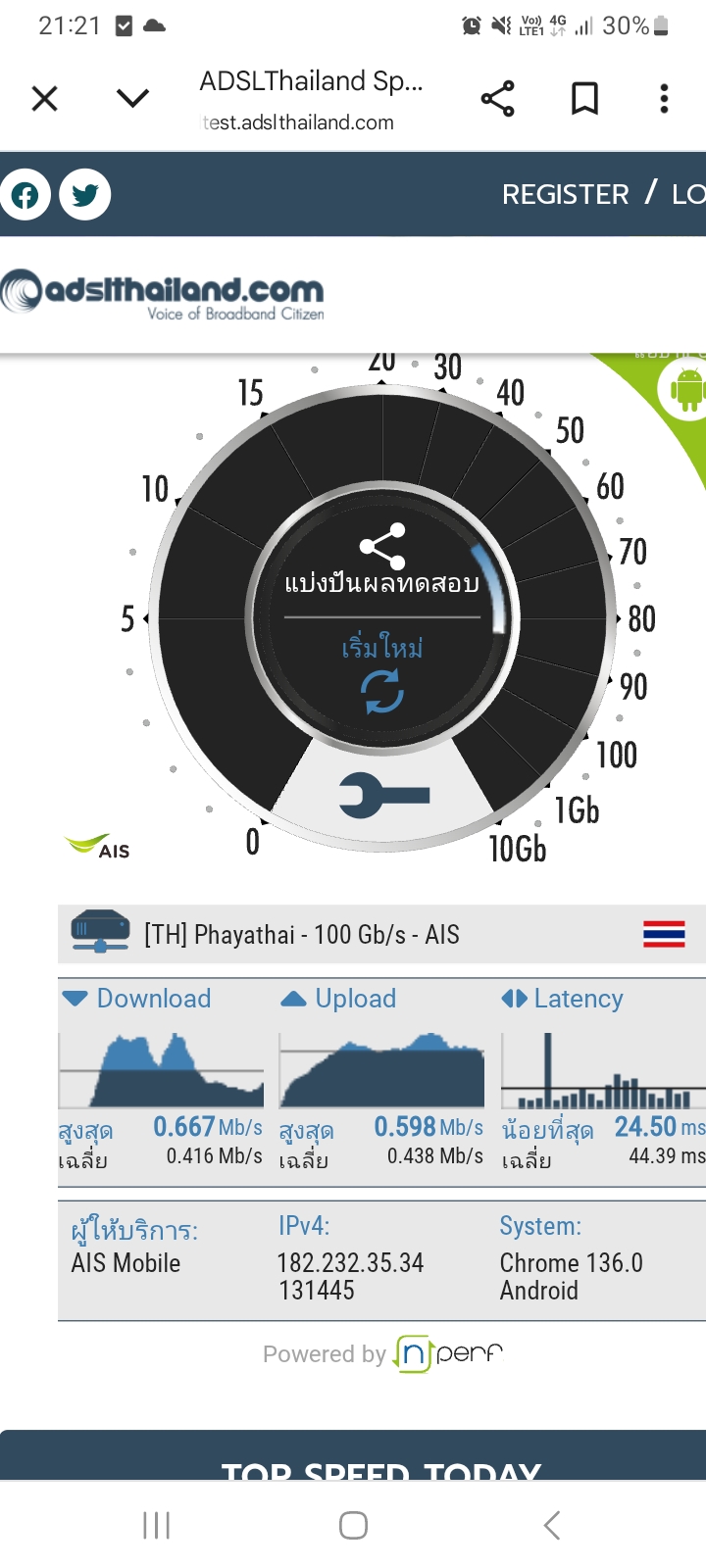Open the three-dot overflow menu
The width and height of the screenshot is (706, 1568).
pyautogui.click(x=665, y=98)
